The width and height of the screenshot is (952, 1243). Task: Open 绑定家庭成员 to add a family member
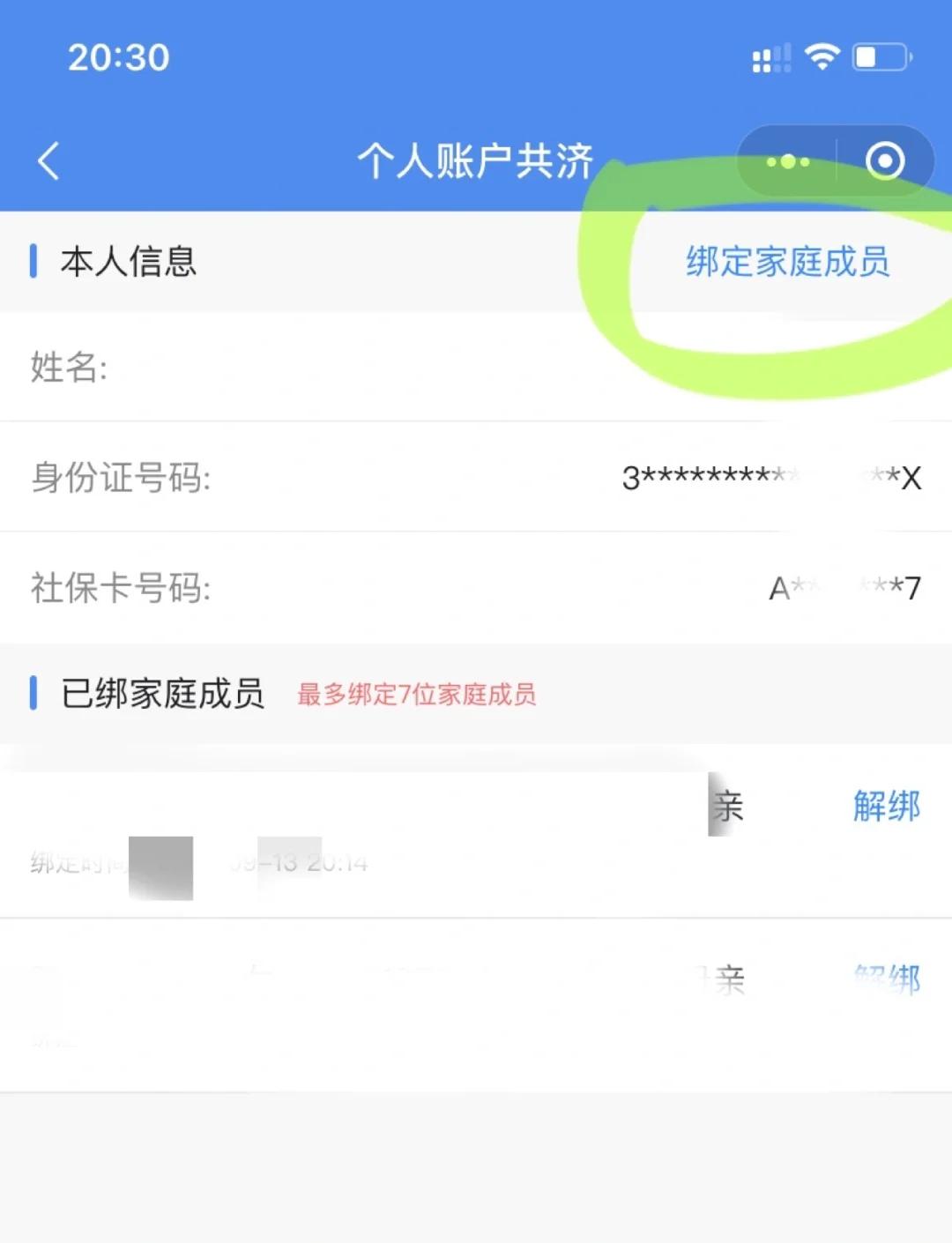pyautogui.click(x=787, y=262)
